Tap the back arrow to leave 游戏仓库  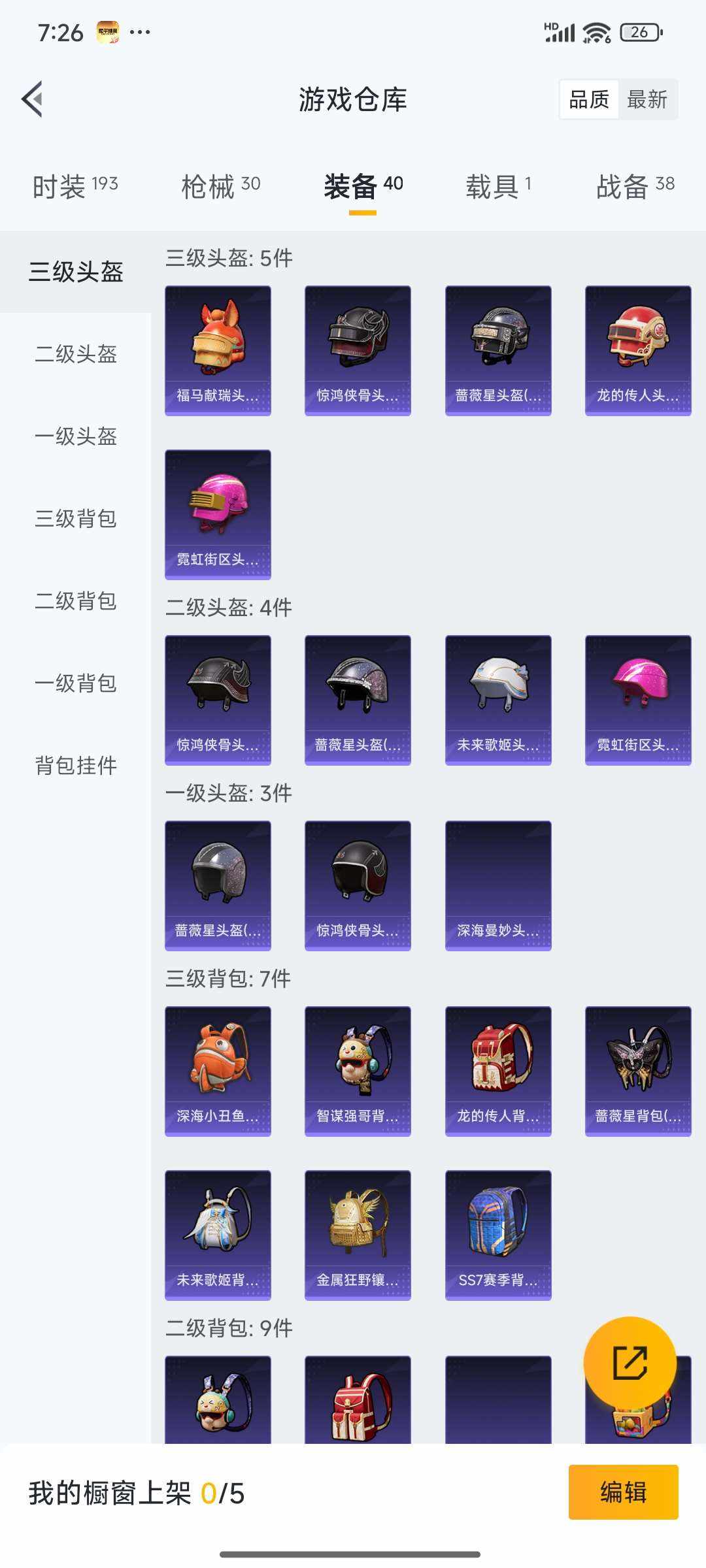[32, 99]
